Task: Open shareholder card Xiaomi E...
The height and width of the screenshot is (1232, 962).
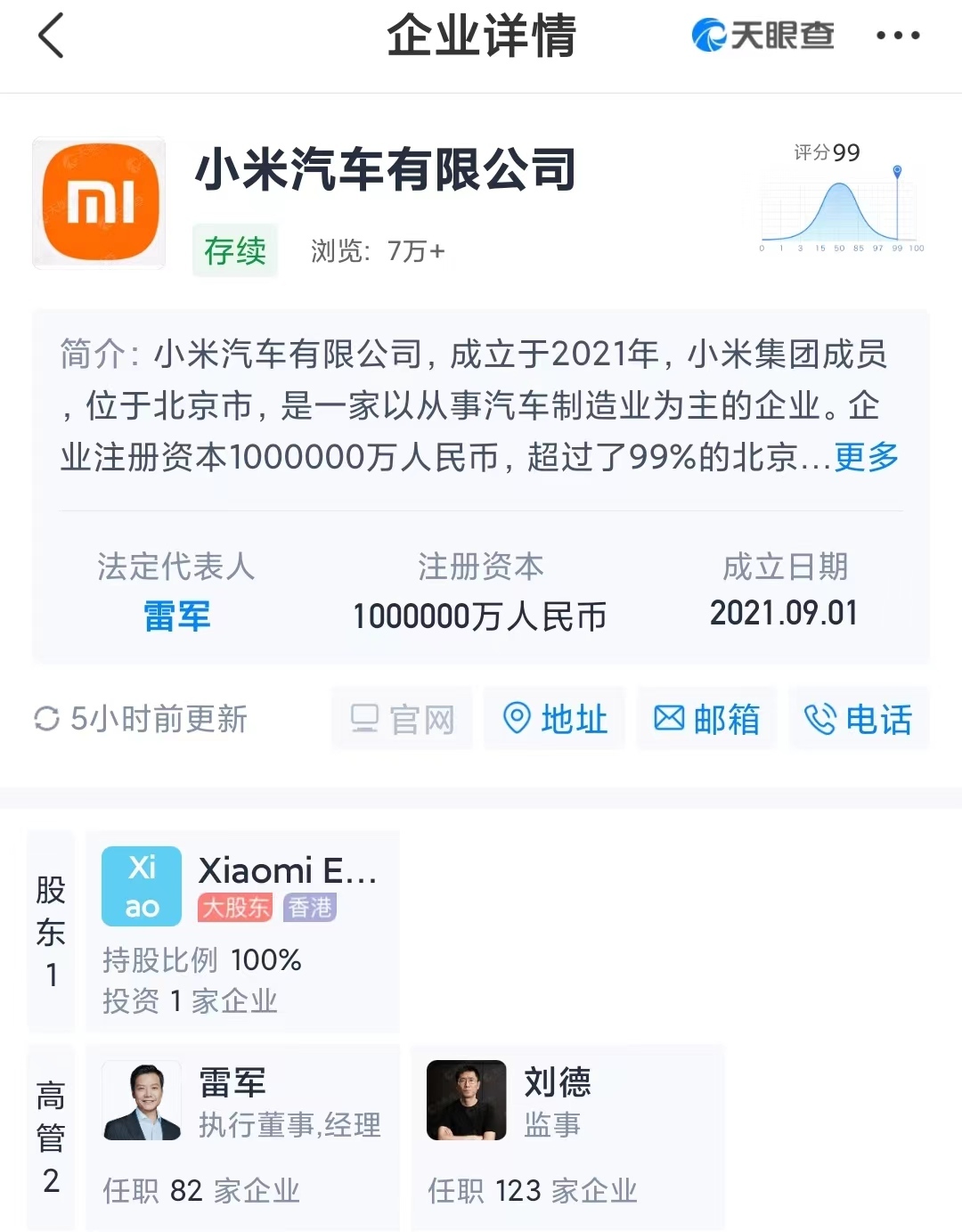Action: click(x=242, y=931)
